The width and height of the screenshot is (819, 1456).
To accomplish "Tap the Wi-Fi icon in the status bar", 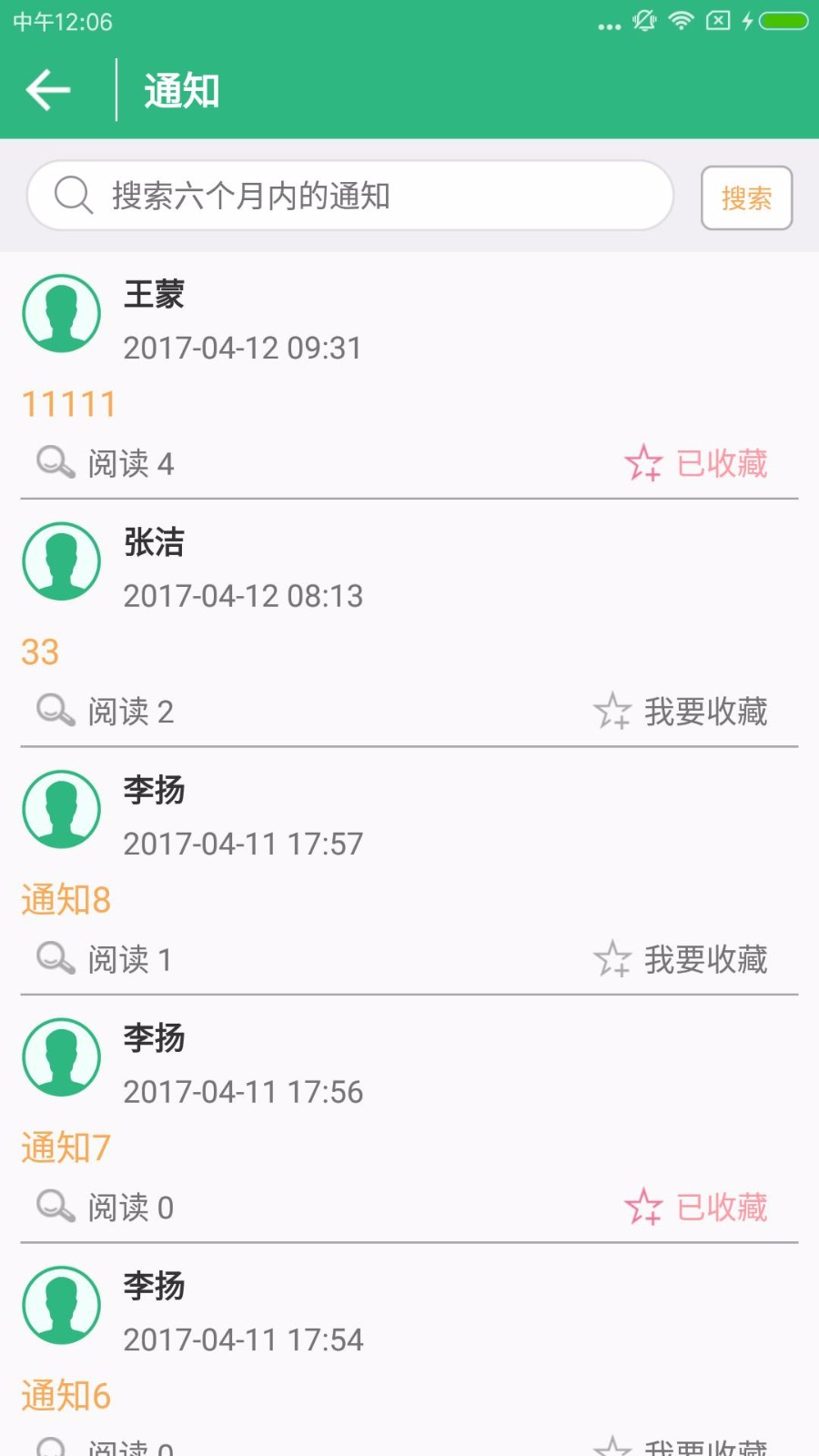I will 679,23.
